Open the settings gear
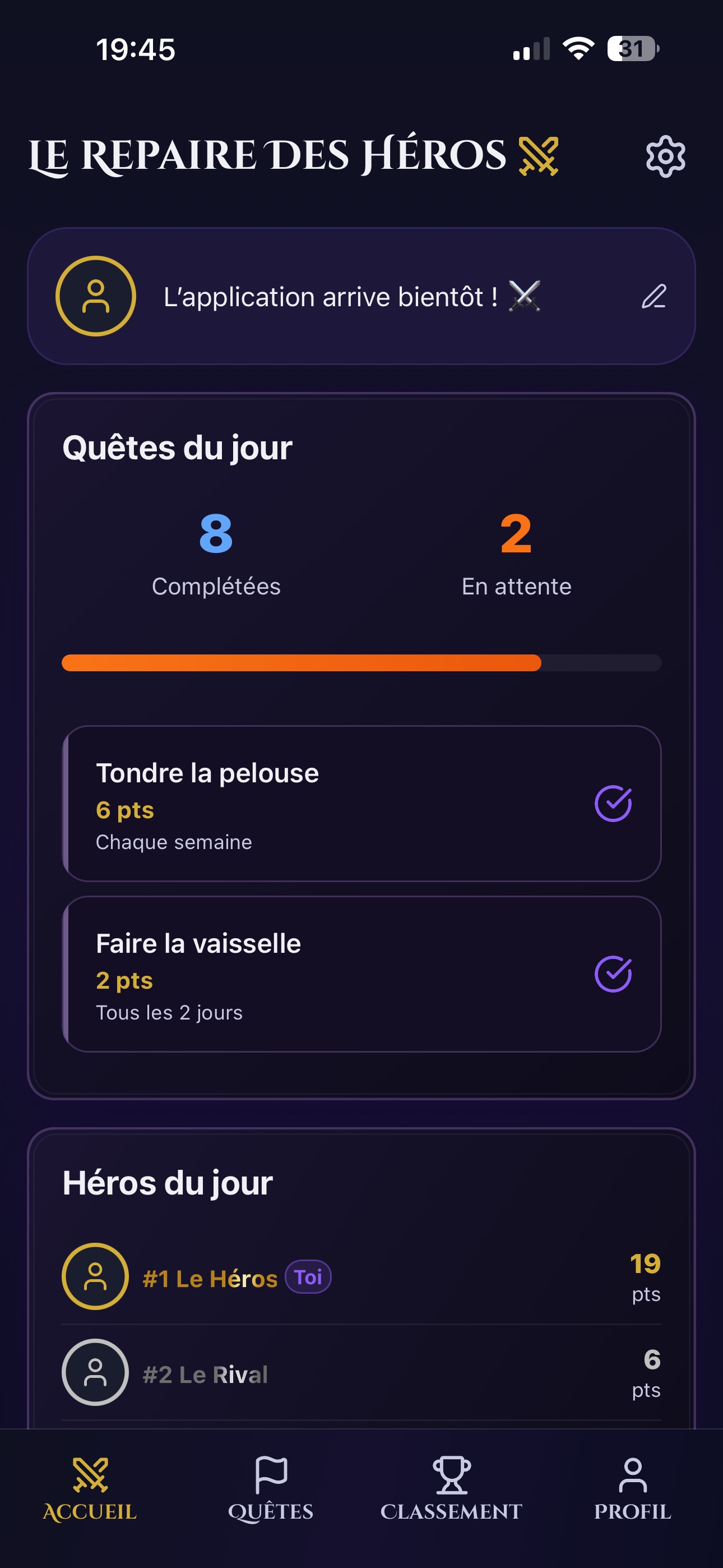The image size is (723, 1568). click(665, 156)
